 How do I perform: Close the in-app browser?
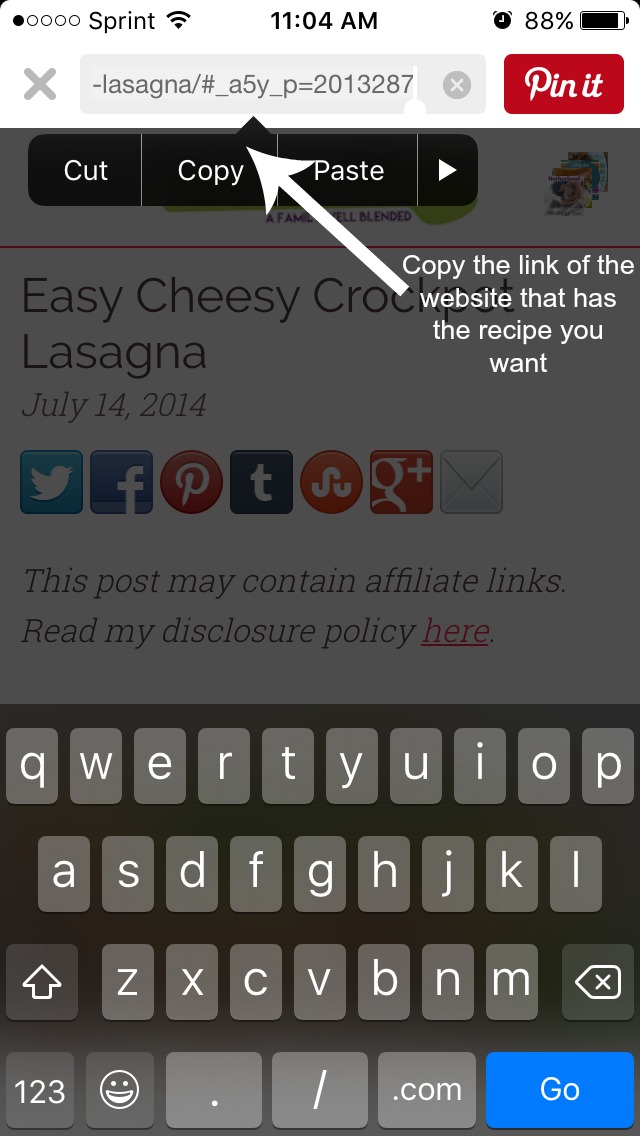(39, 84)
